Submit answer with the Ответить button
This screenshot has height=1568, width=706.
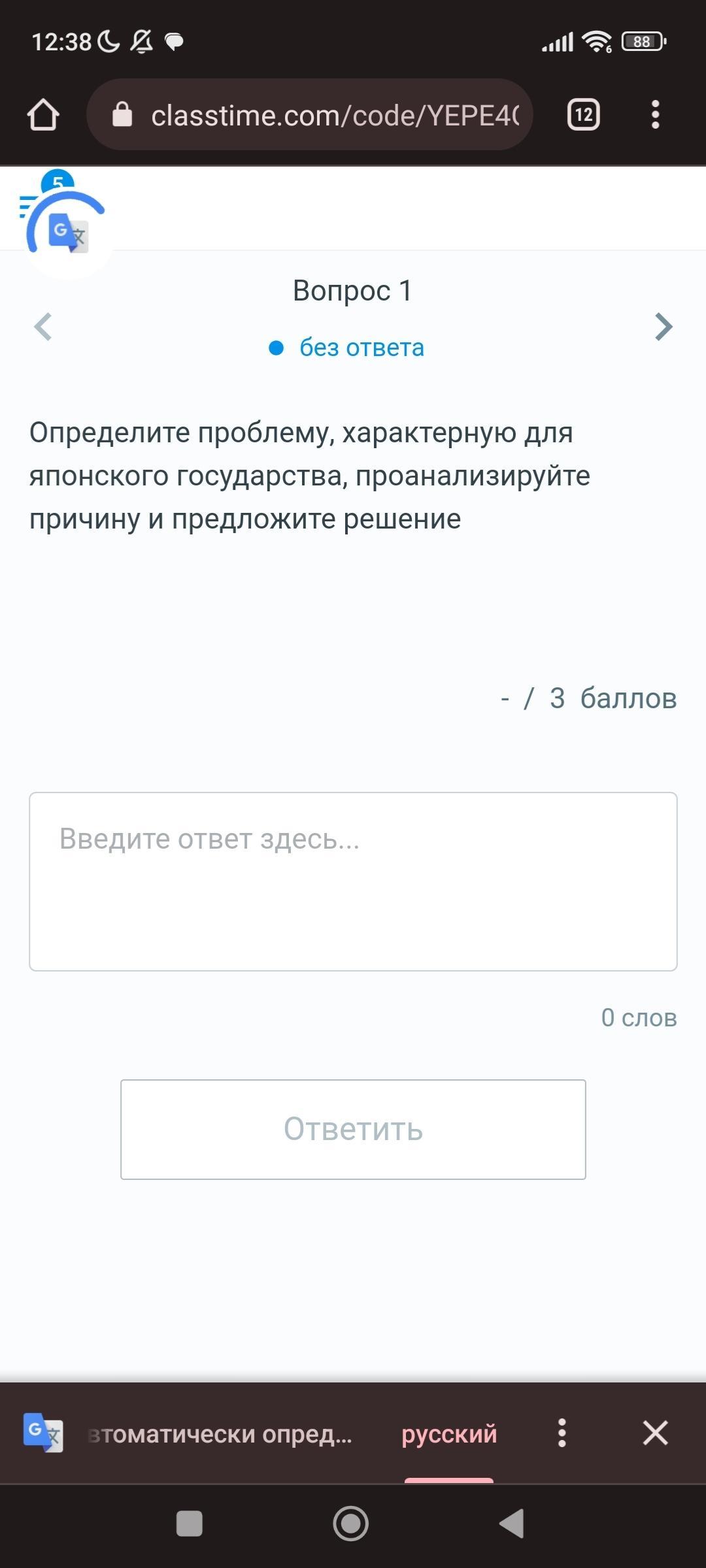353,1129
